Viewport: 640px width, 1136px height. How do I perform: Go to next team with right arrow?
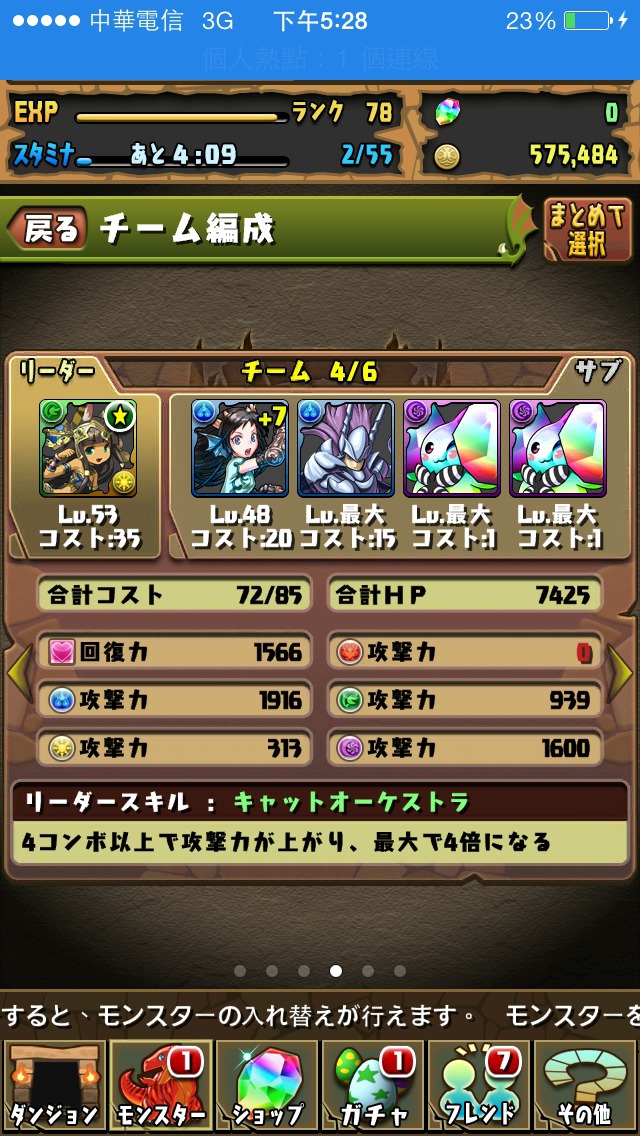point(620,674)
